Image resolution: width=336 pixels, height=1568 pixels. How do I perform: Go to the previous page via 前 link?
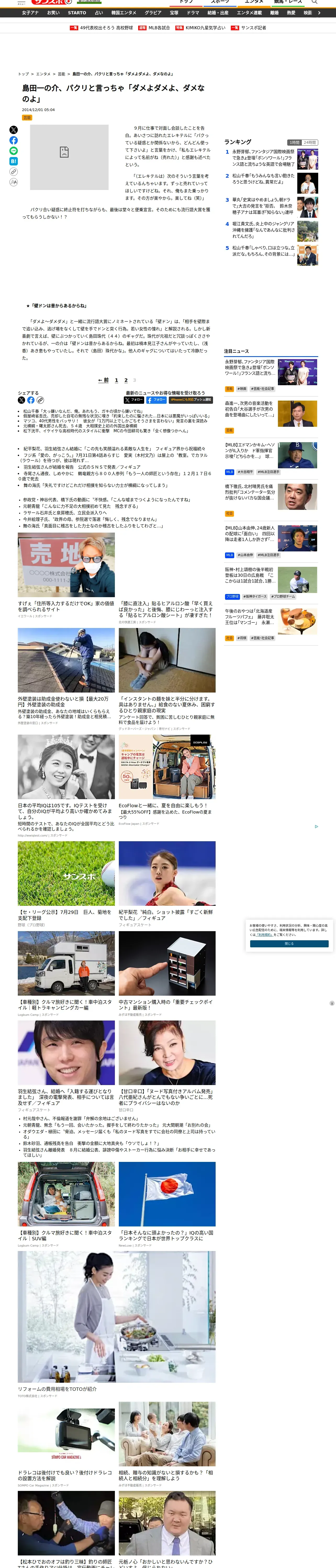click(104, 381)
